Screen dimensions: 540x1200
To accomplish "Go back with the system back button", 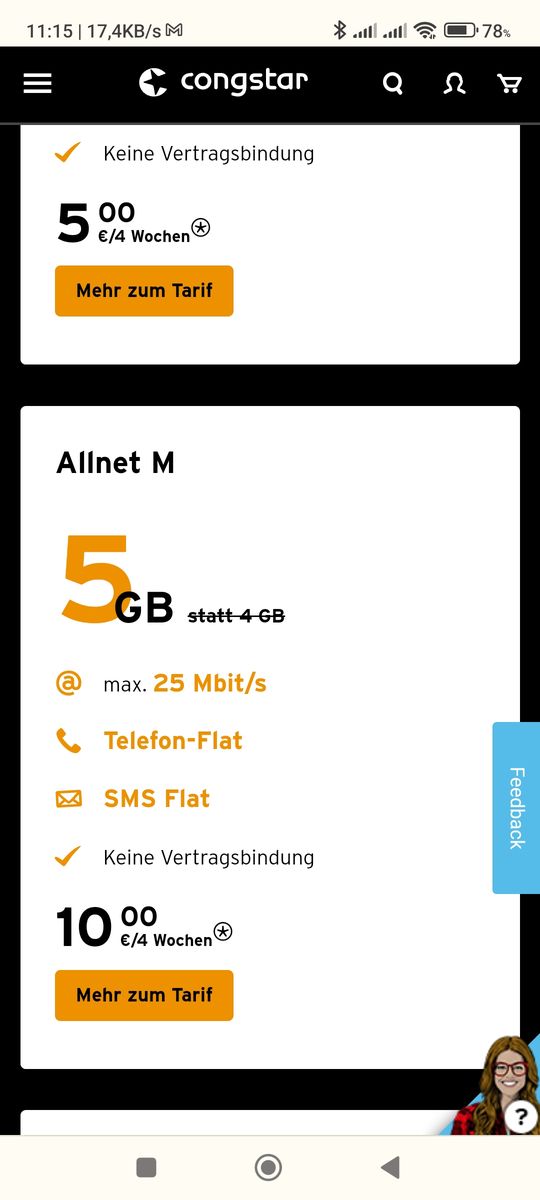I will coord(391,1167).
